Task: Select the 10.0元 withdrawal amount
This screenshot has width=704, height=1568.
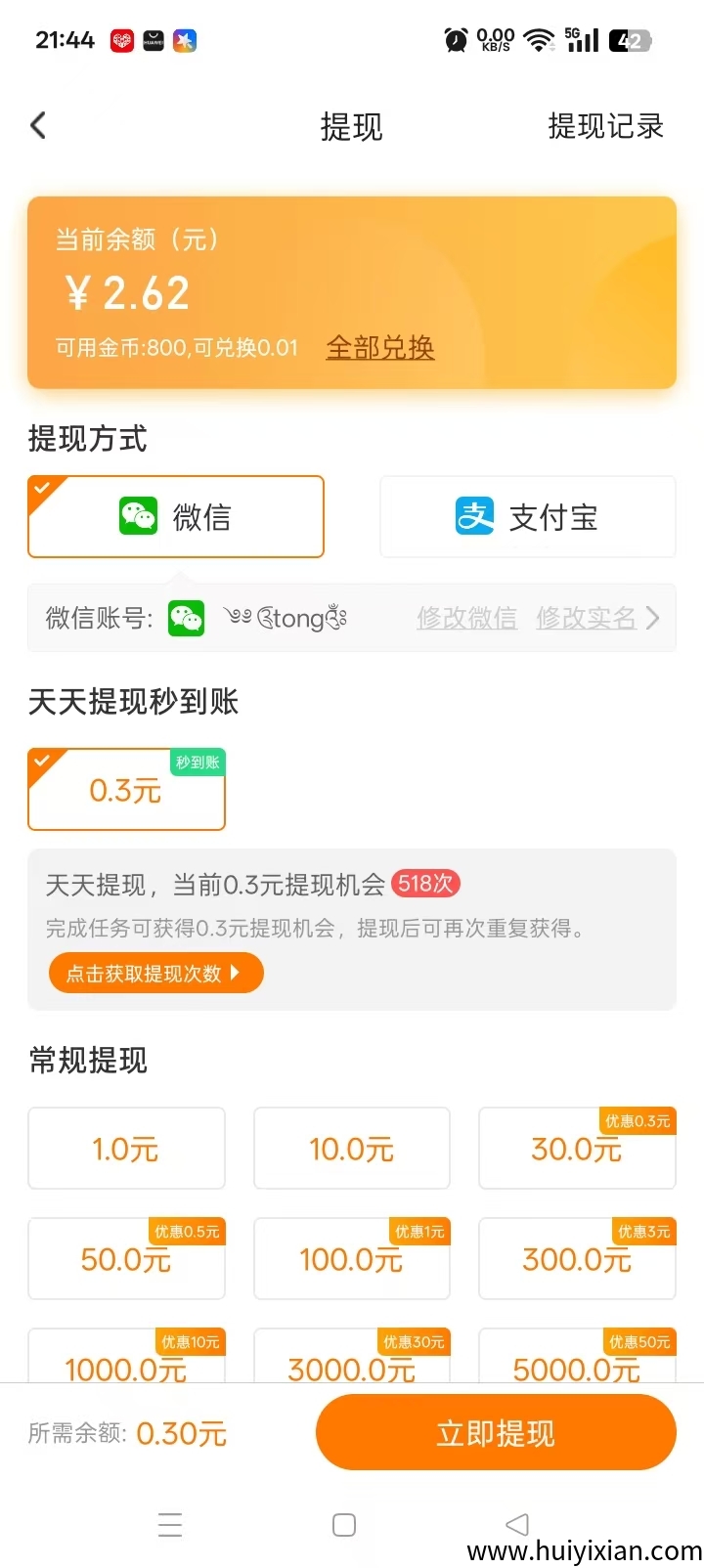Action: 352,1149
